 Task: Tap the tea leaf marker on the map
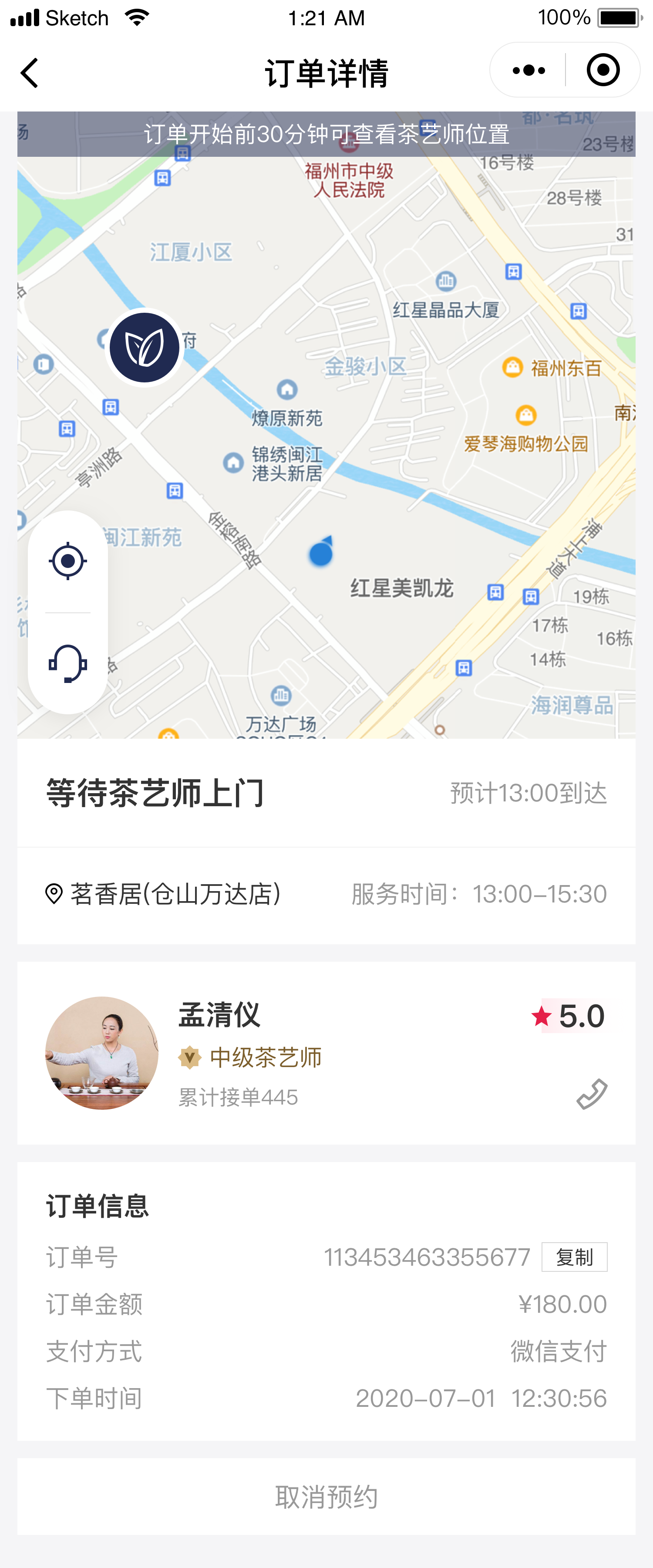coord(144,348)
